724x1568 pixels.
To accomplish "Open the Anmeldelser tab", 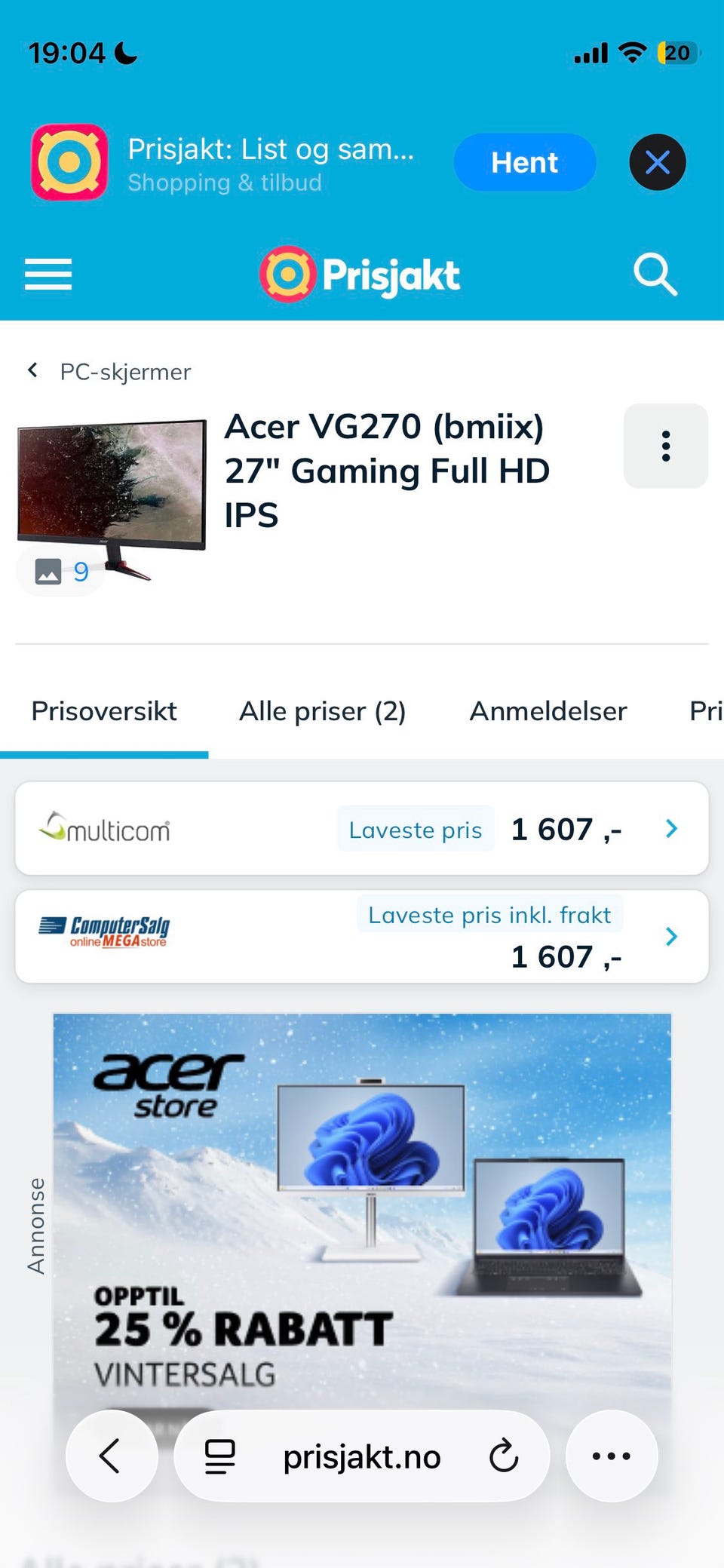I will 548,710.
